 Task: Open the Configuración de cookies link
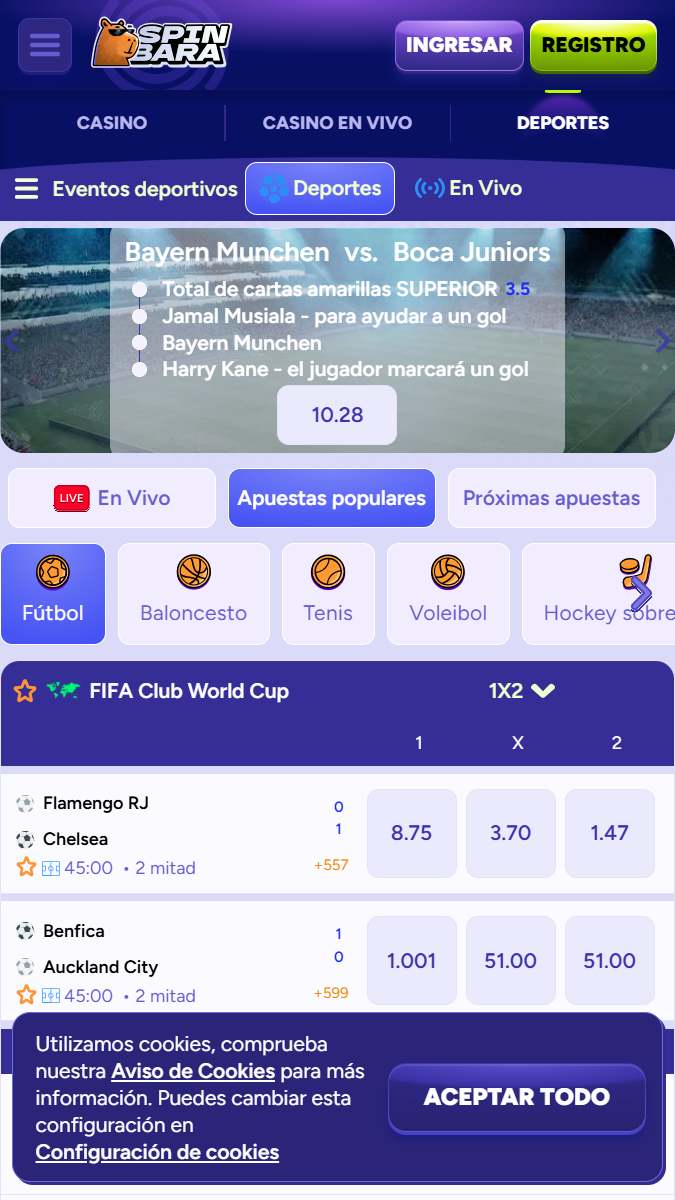coord(157,1152)
